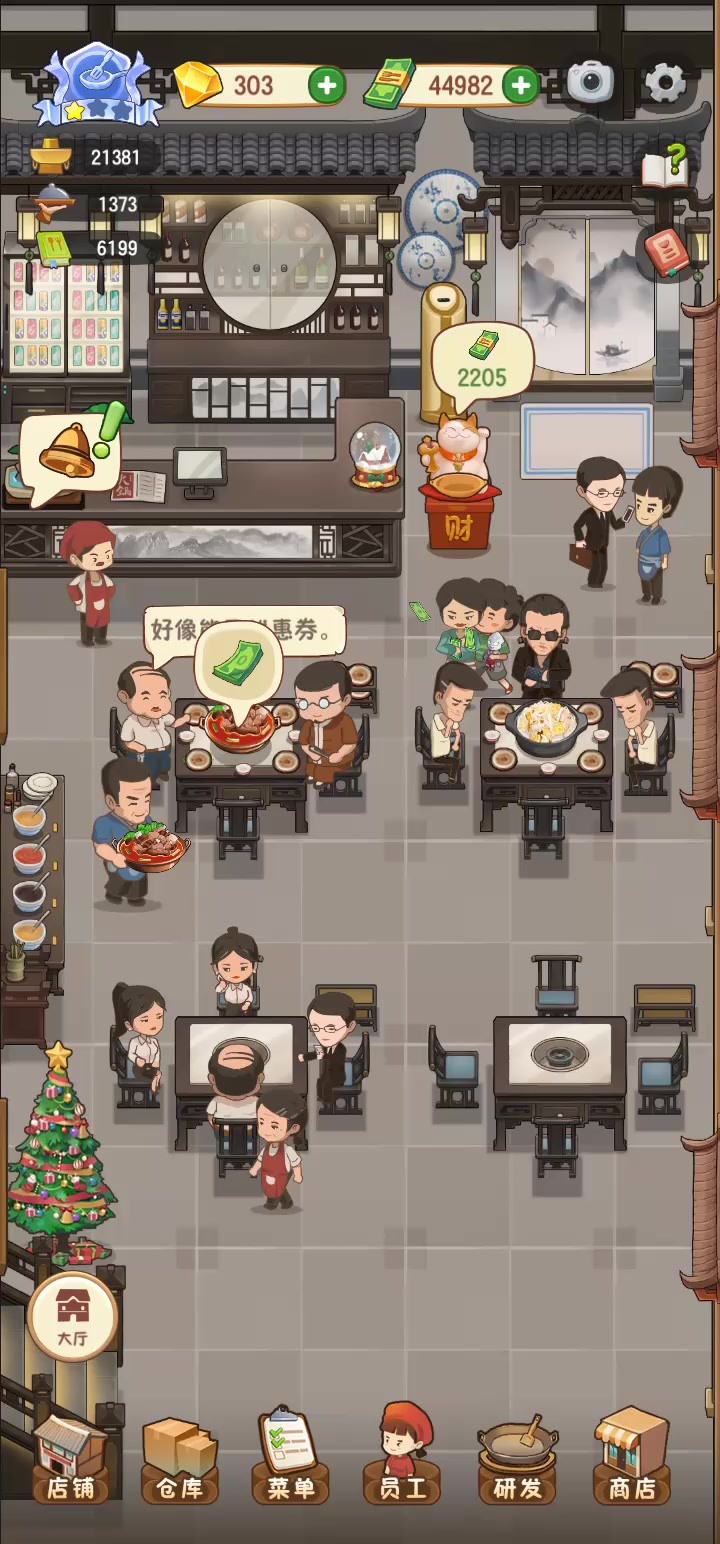The height and width of the screenshot is (1544, 720).
Task: Open the 仓库 warehouse tab
Action: (180, 1461)
